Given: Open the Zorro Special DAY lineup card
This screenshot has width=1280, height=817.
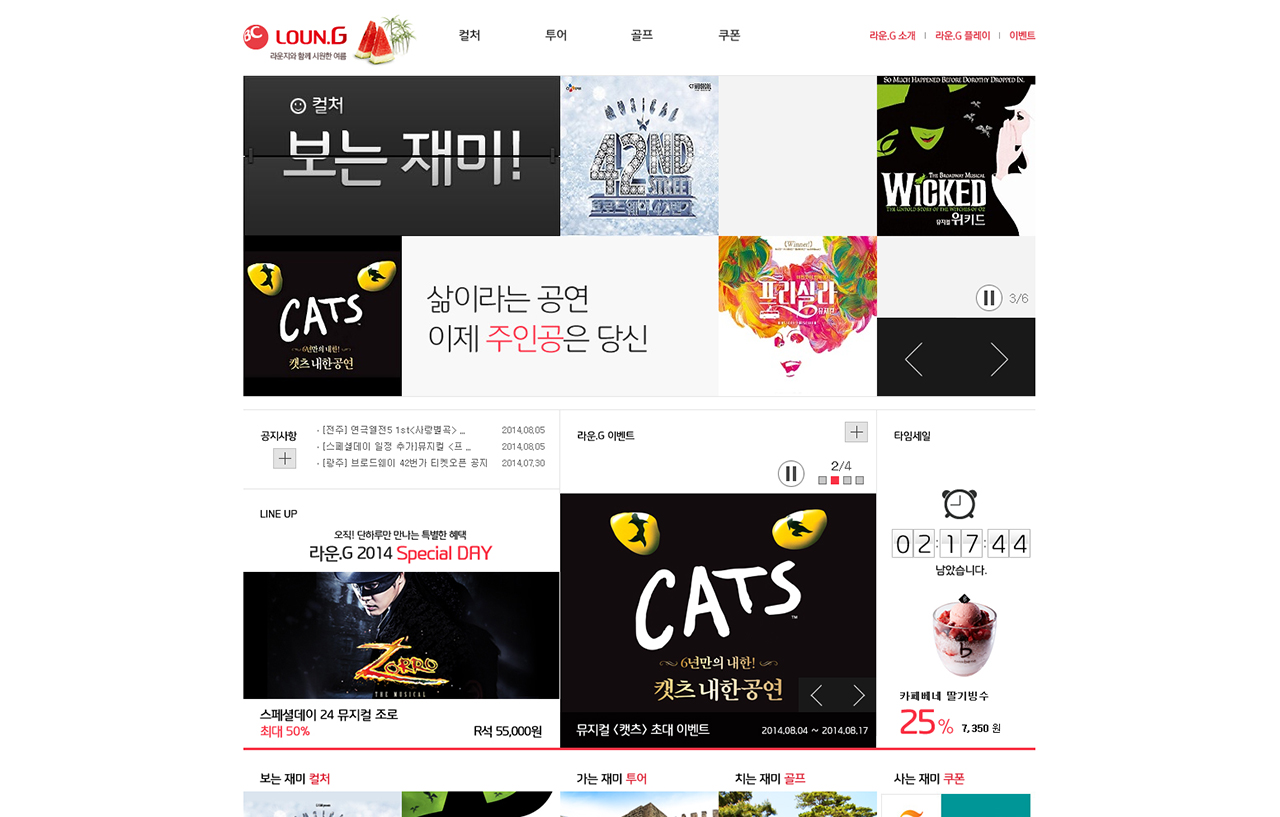Looking at the screenshot, I should [401, 635].
